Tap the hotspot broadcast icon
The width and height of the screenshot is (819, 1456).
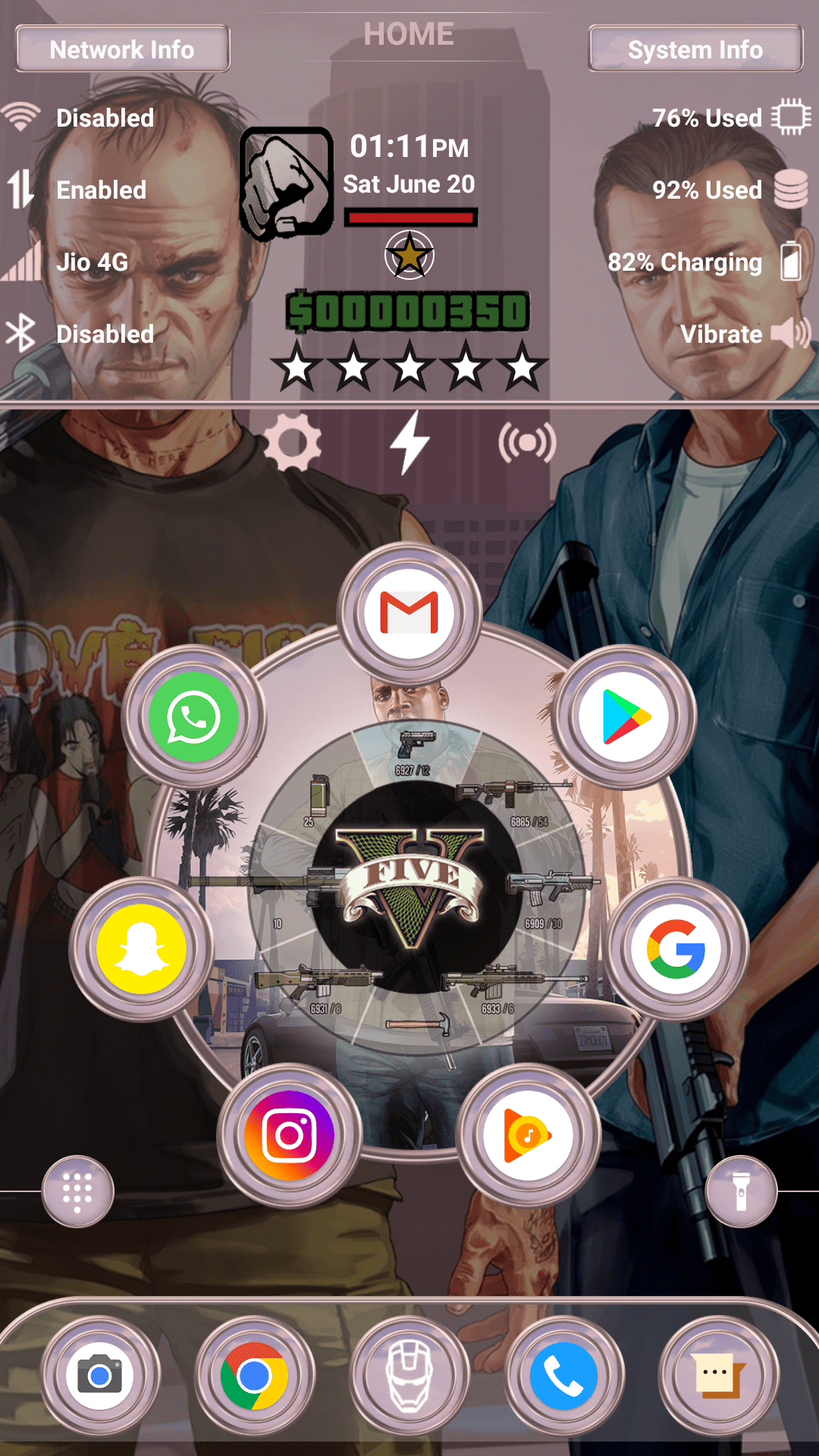pyautogui.click(x=527, y=442)
